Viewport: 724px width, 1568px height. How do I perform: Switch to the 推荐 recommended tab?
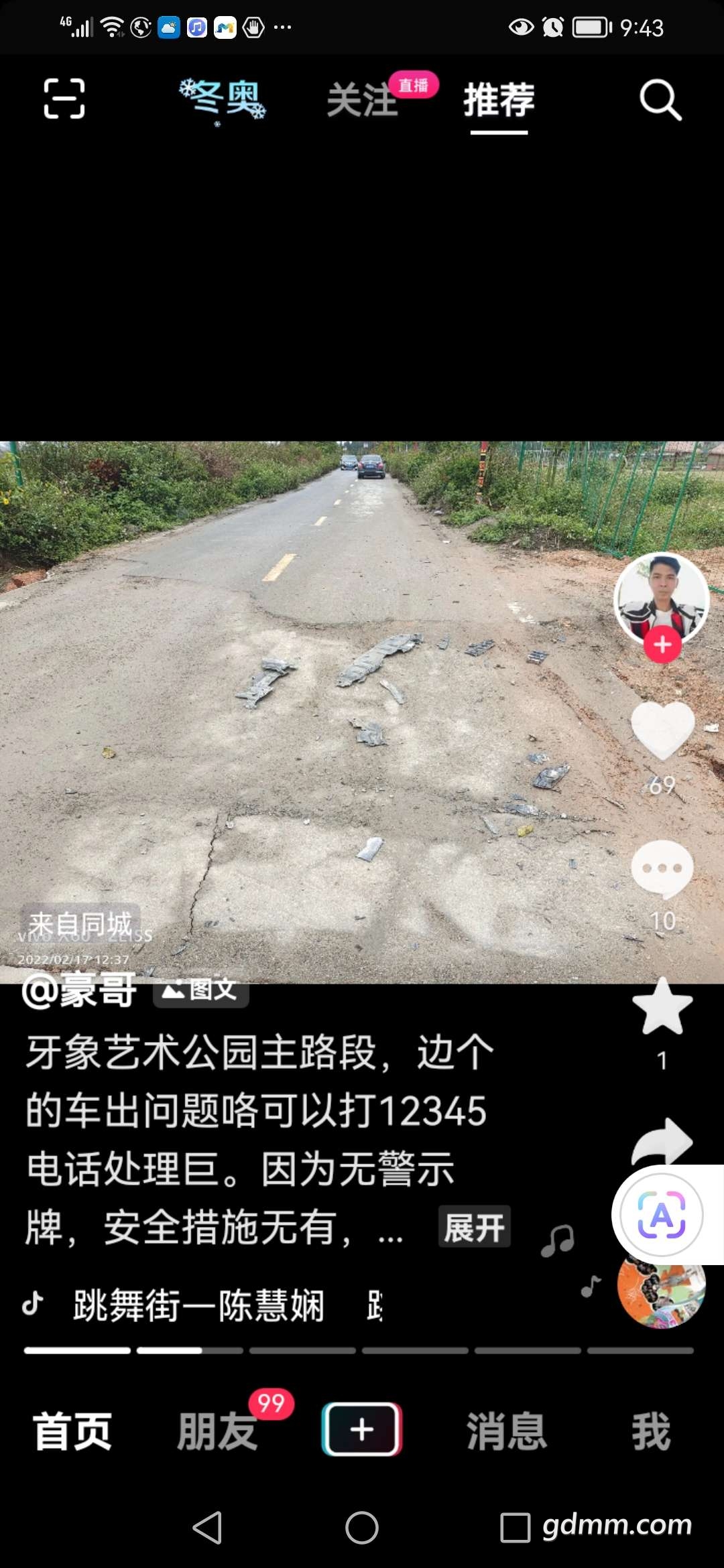tap(499, 101)
